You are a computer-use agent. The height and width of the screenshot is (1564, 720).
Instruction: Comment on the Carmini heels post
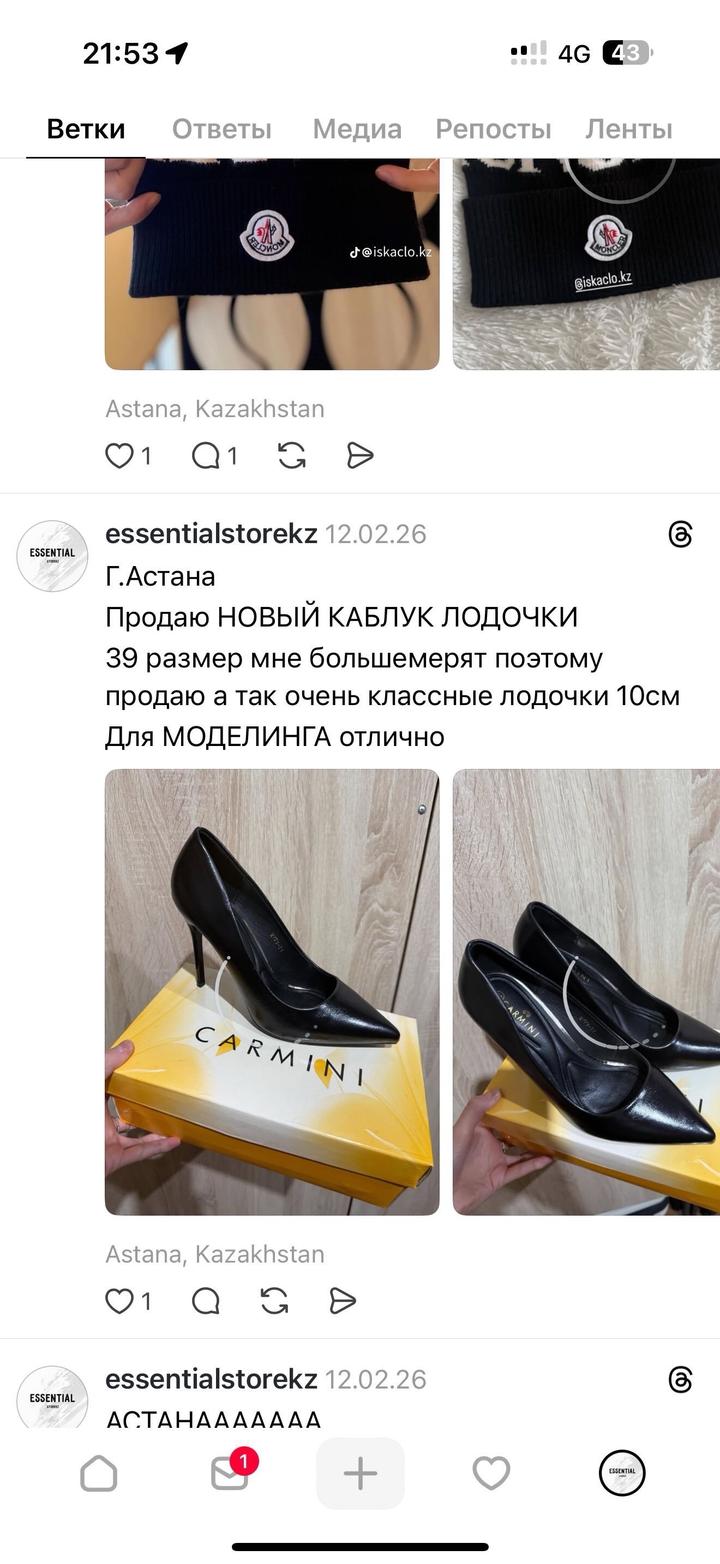pyautogui.click(x=206, y=1300)
